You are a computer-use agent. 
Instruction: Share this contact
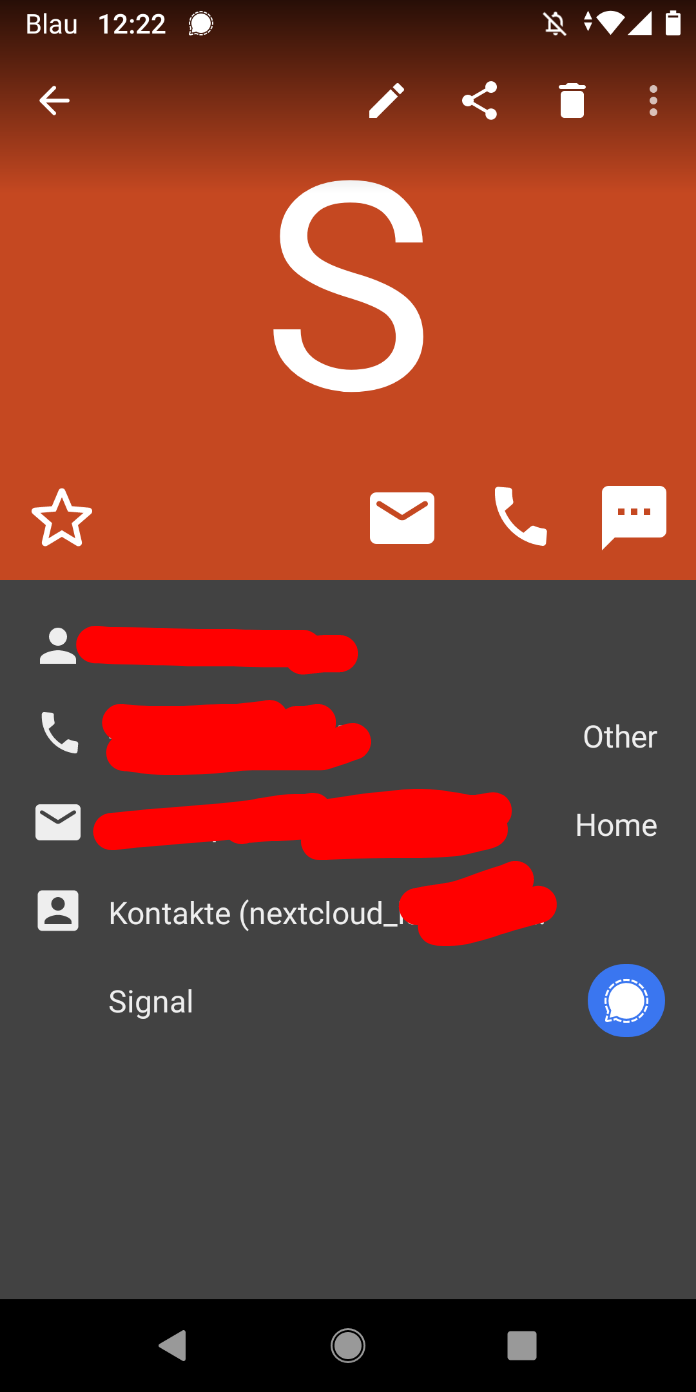(480, 101)
